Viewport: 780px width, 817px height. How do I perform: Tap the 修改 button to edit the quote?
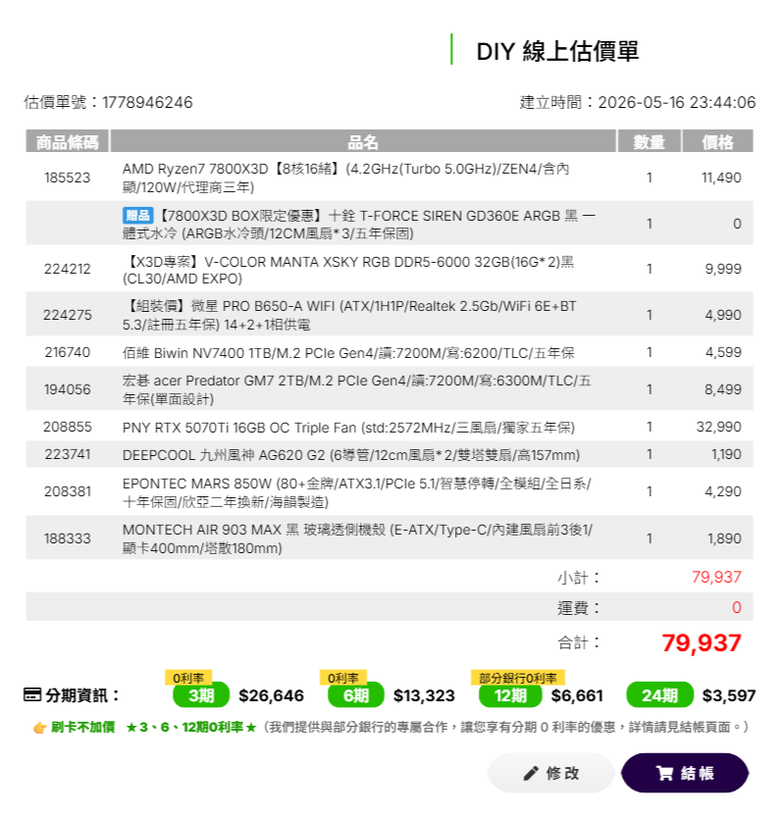click(x=551, y=773)
